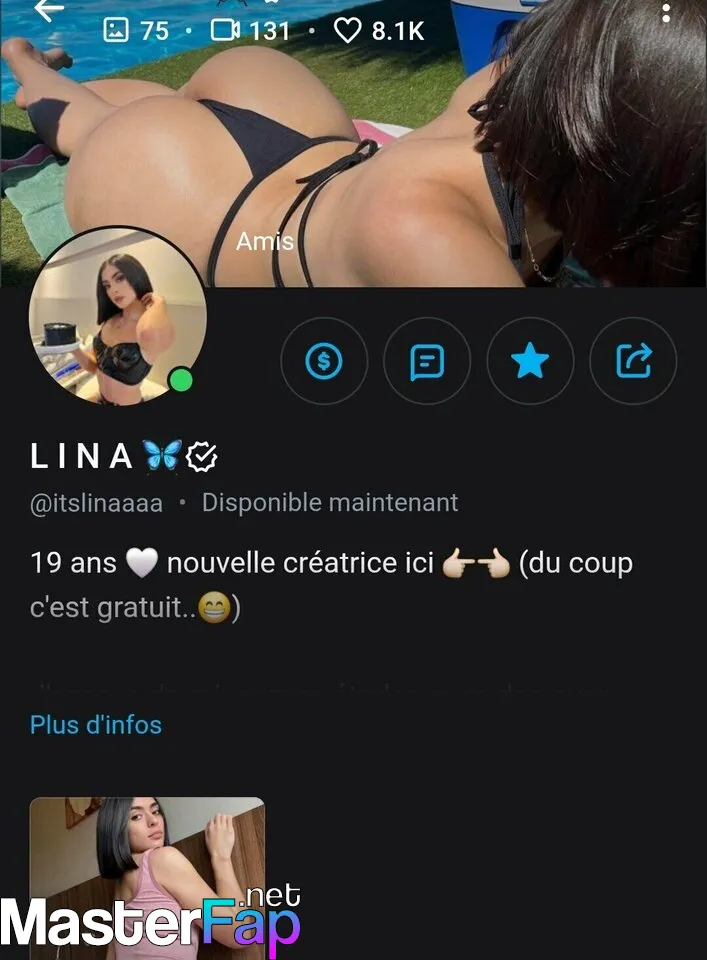Share this profile

633,361
